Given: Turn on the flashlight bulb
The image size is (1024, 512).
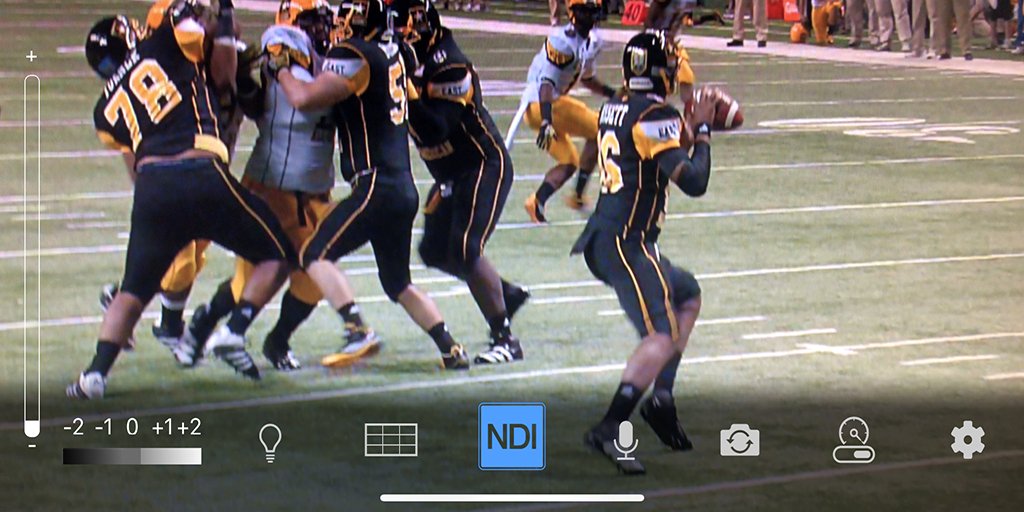Looking at the screenshot, I should pyautogui.click(x=270, y=441).
